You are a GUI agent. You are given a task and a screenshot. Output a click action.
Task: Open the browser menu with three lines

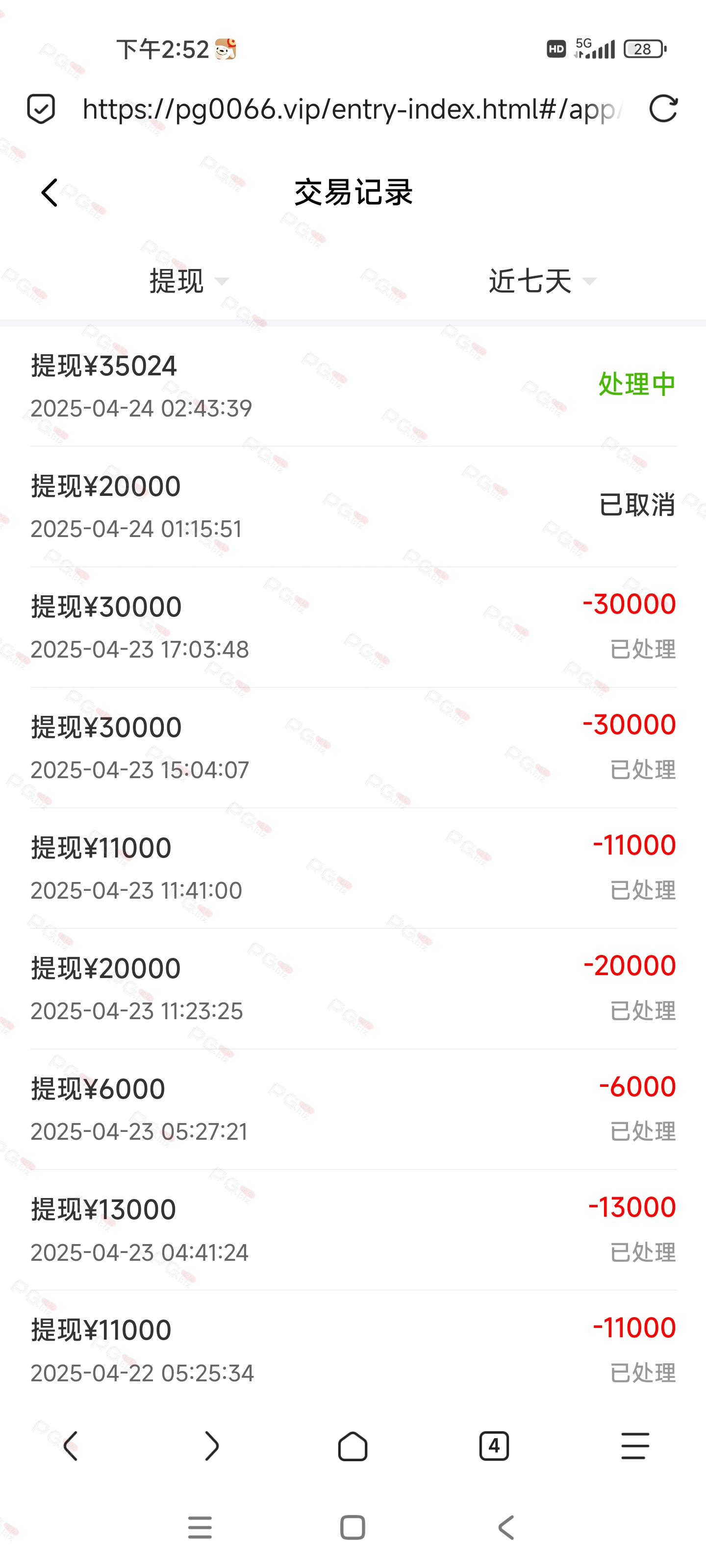635,1445
